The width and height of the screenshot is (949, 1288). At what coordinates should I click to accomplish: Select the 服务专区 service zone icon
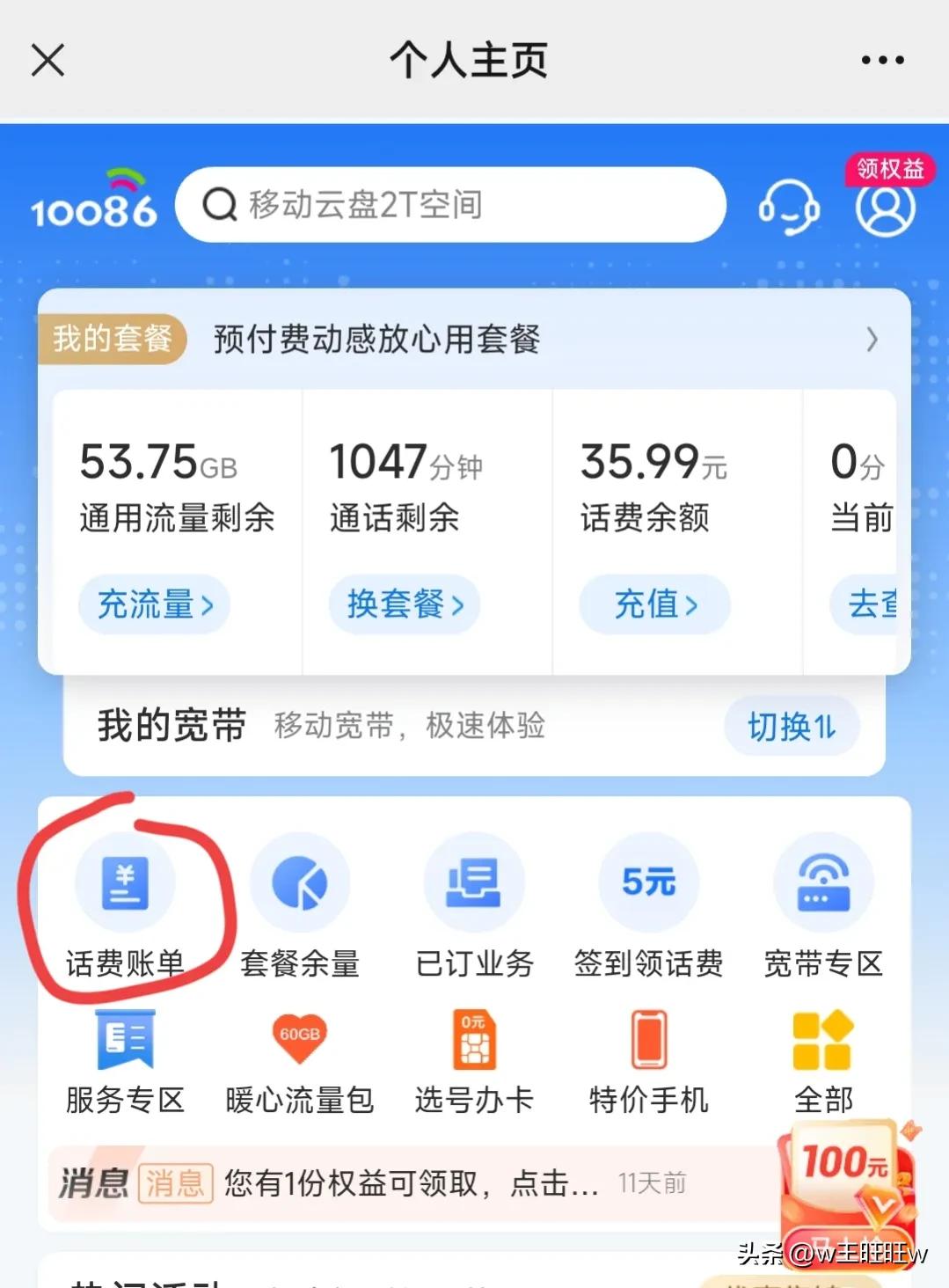126,1040
